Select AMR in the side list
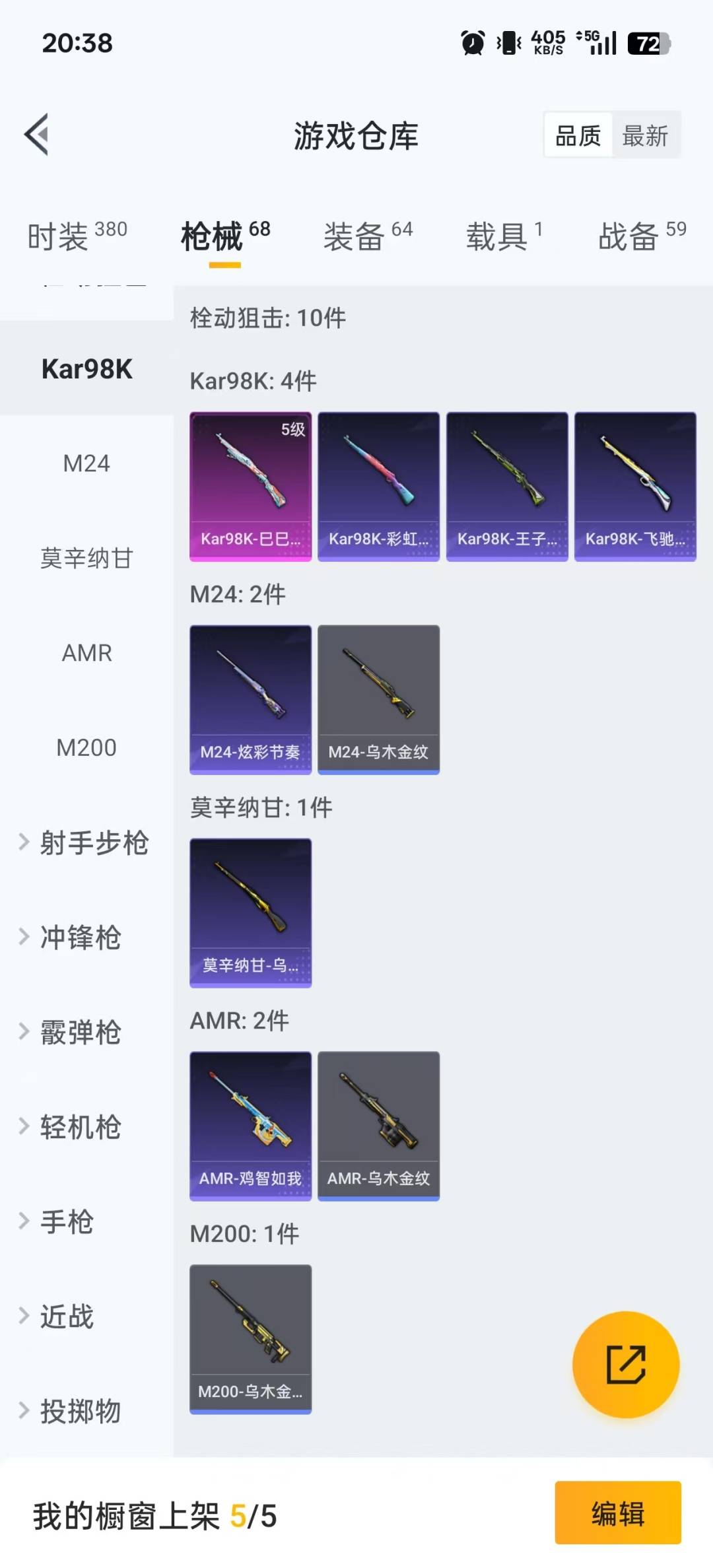713x1568 pixels. (x=86, y=653)
